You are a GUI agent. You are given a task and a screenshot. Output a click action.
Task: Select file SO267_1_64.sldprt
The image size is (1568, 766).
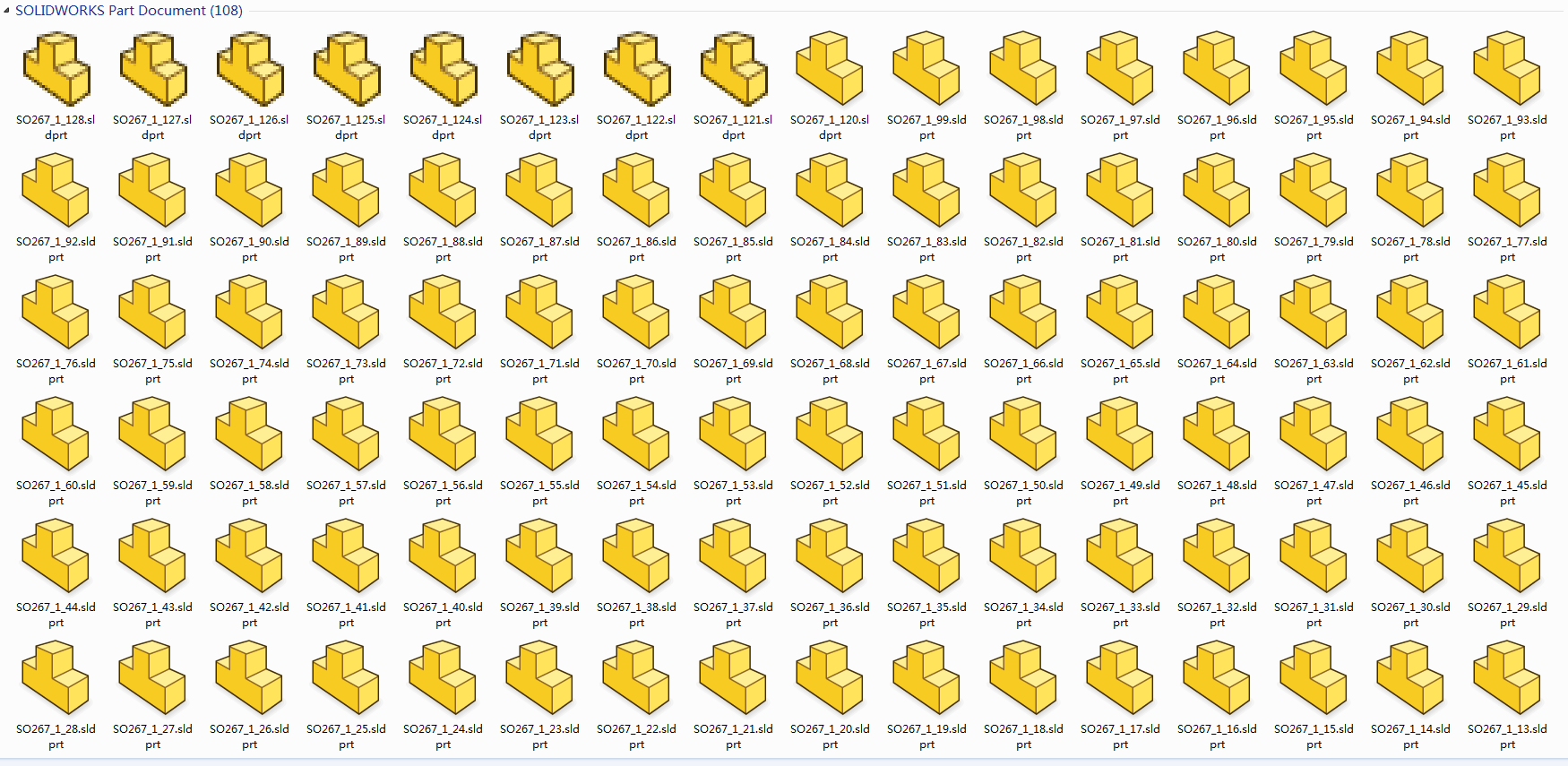[1217, 313]
